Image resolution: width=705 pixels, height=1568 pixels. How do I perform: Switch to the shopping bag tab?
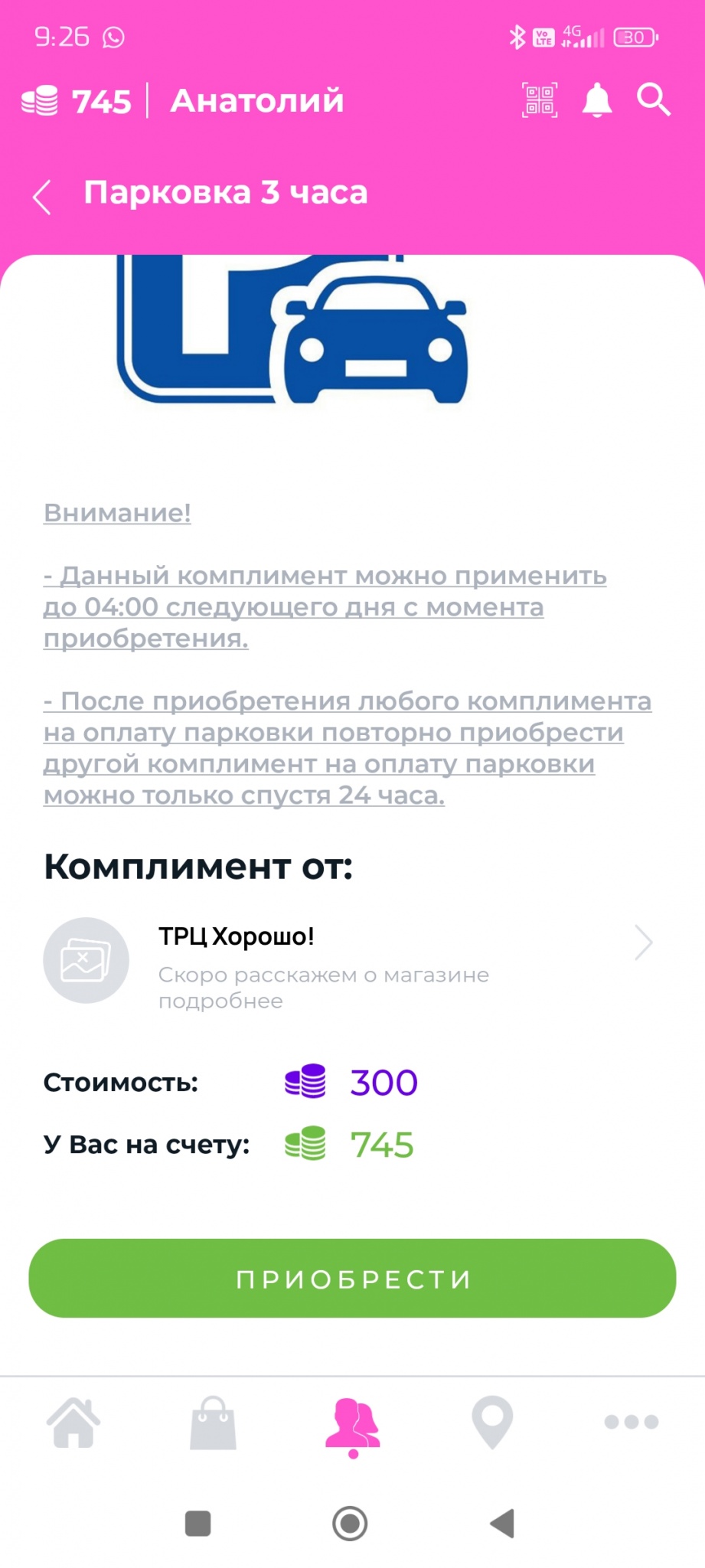(213, 1423)
